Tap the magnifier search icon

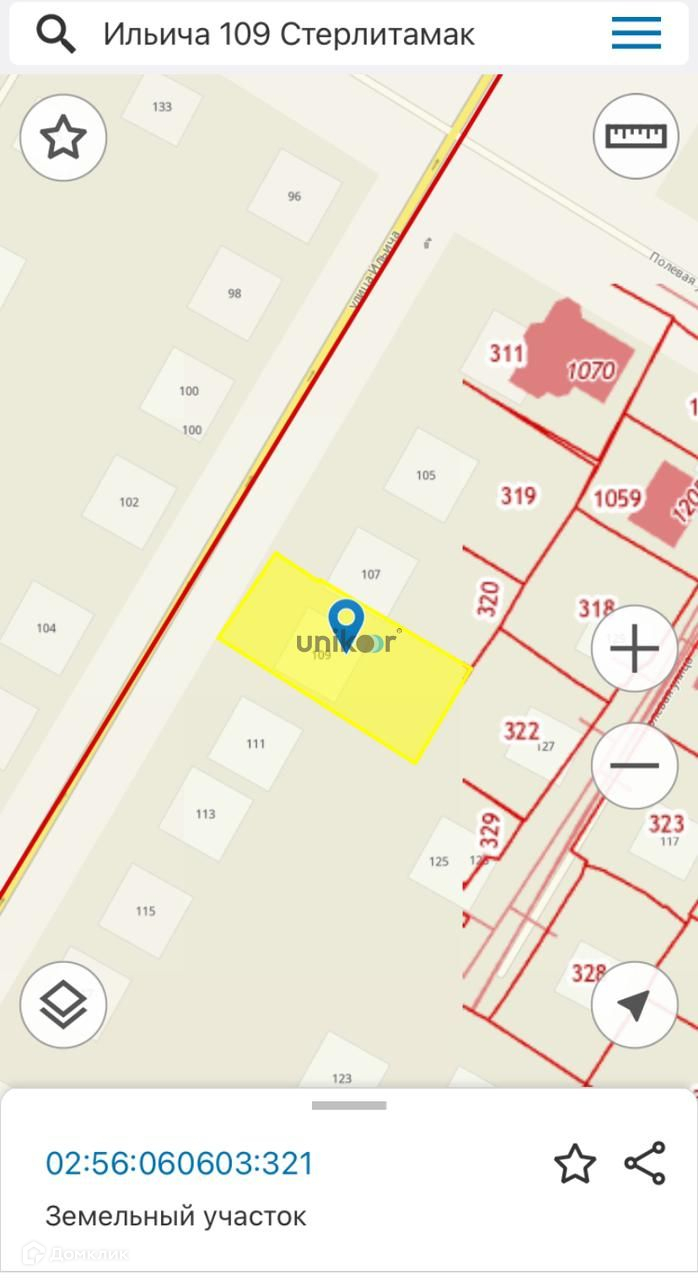56,34
